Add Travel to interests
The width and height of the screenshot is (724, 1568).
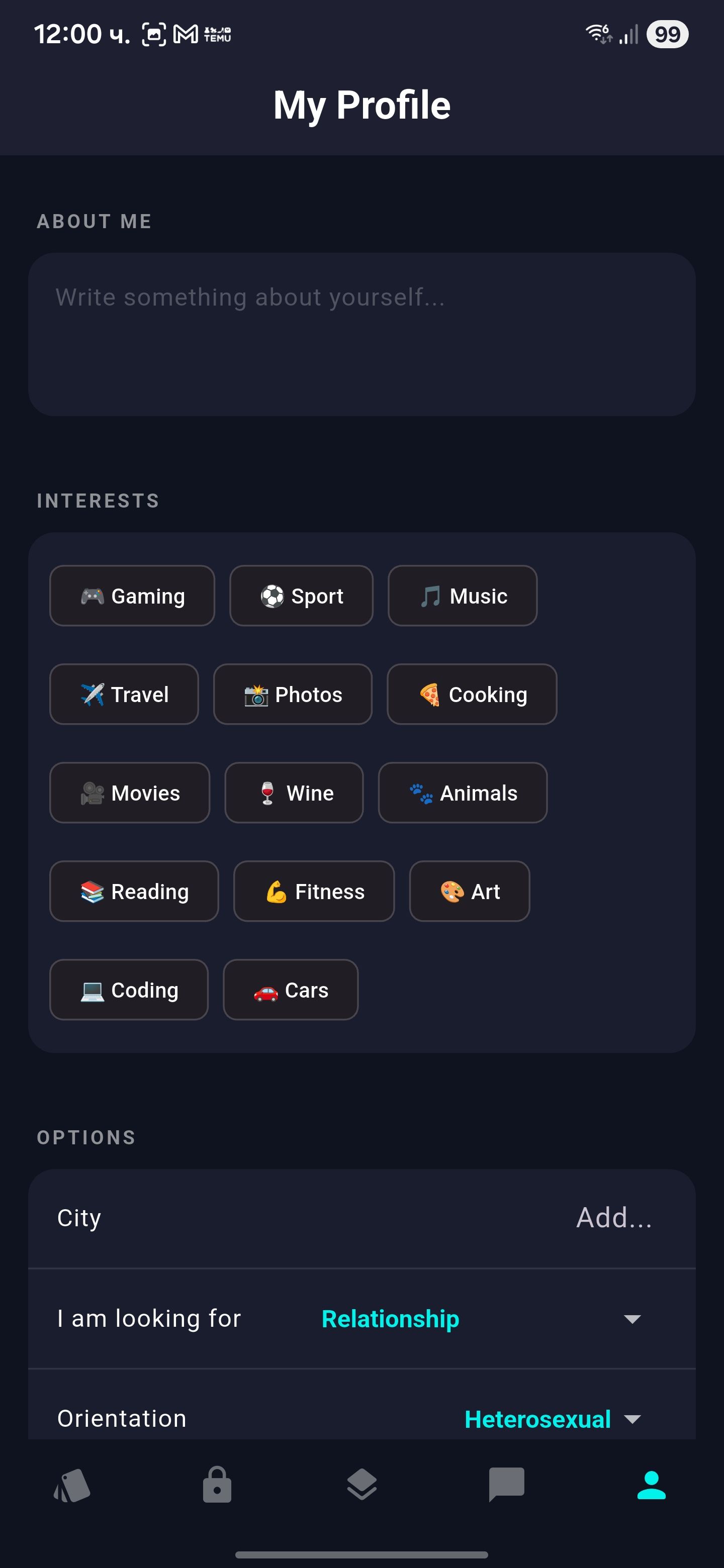point(124,695)
